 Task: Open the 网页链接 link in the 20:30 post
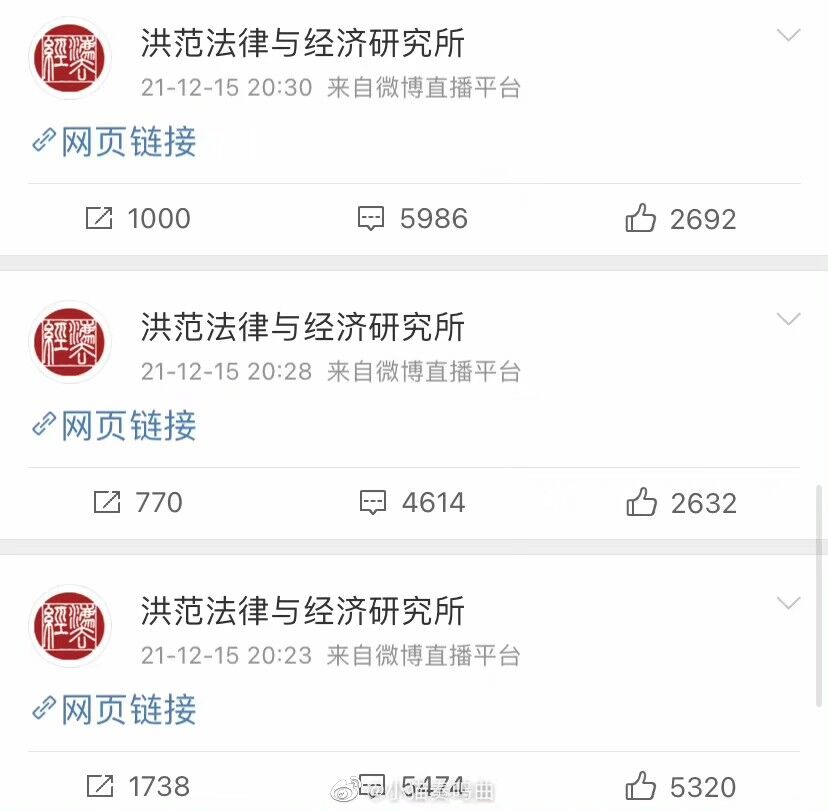[114, 142]
